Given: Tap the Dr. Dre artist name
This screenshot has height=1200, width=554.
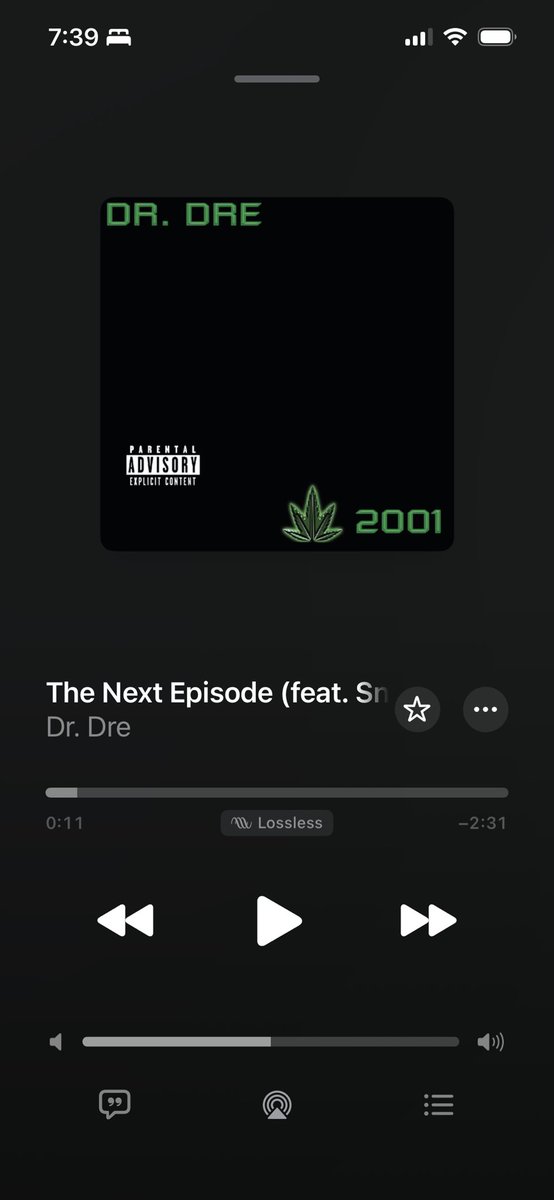Looking at the screenshot, I should tap(88, 727).
